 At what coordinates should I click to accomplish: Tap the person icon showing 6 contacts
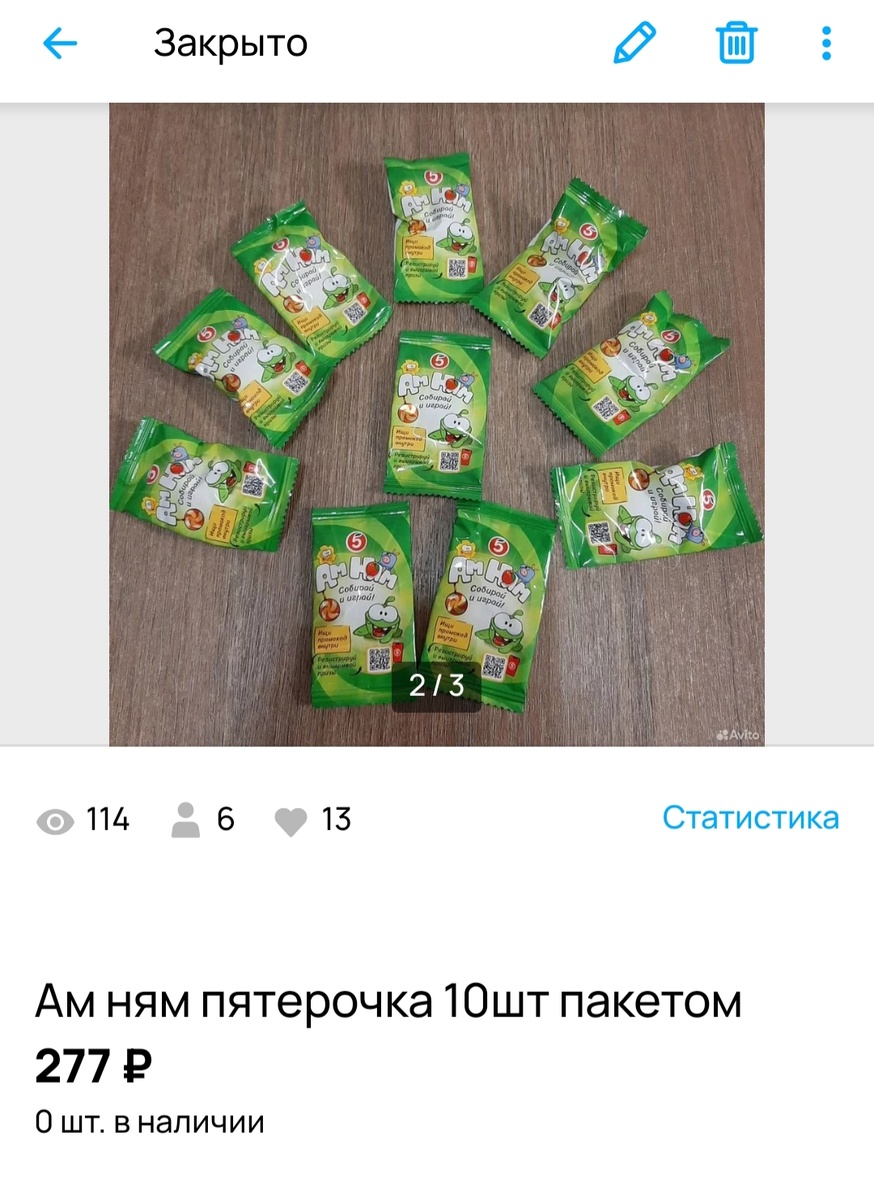[x=186, y=820]
